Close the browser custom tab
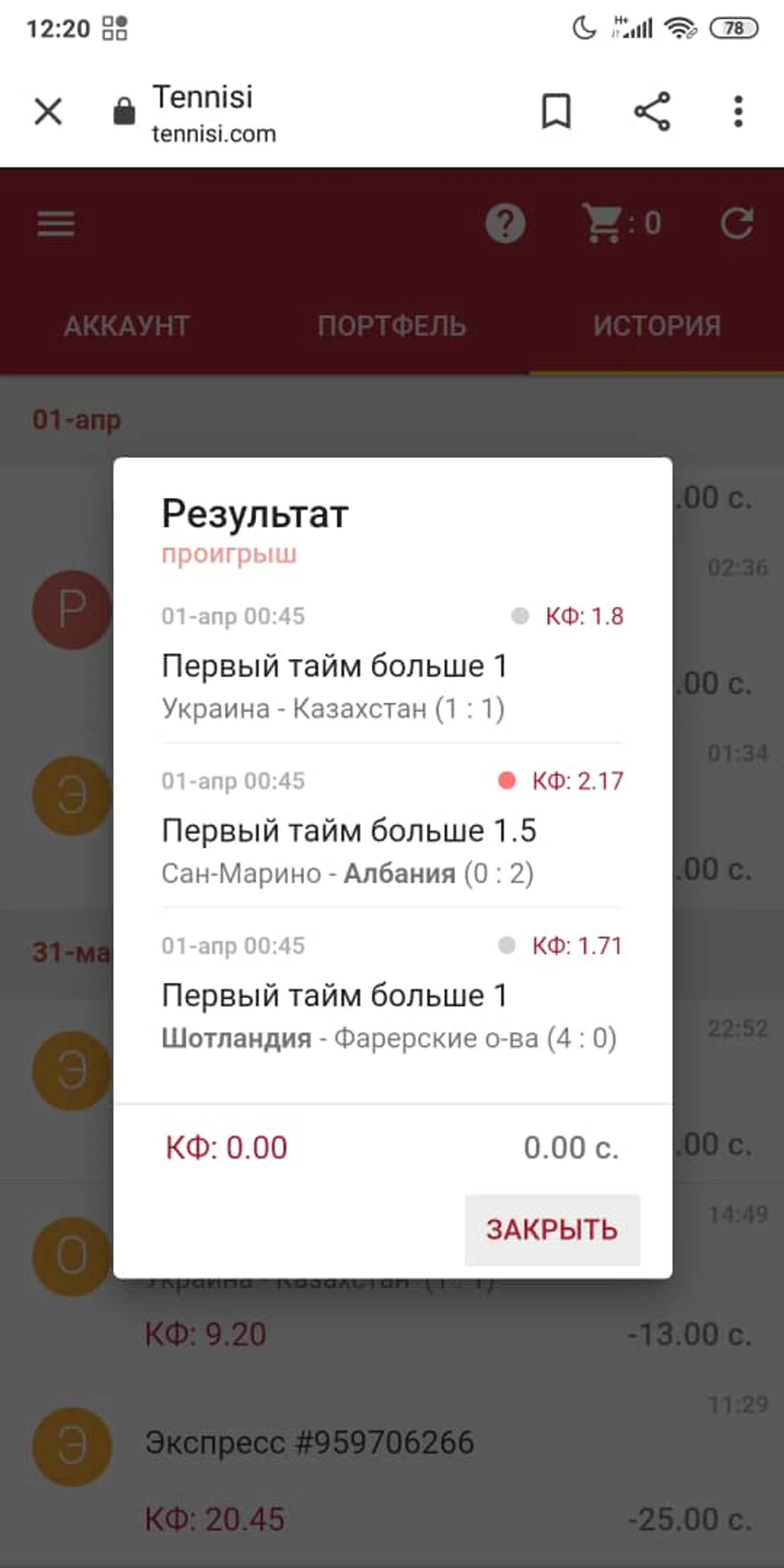This screenshot has width=784, height=1568. [x=48, y=112]
